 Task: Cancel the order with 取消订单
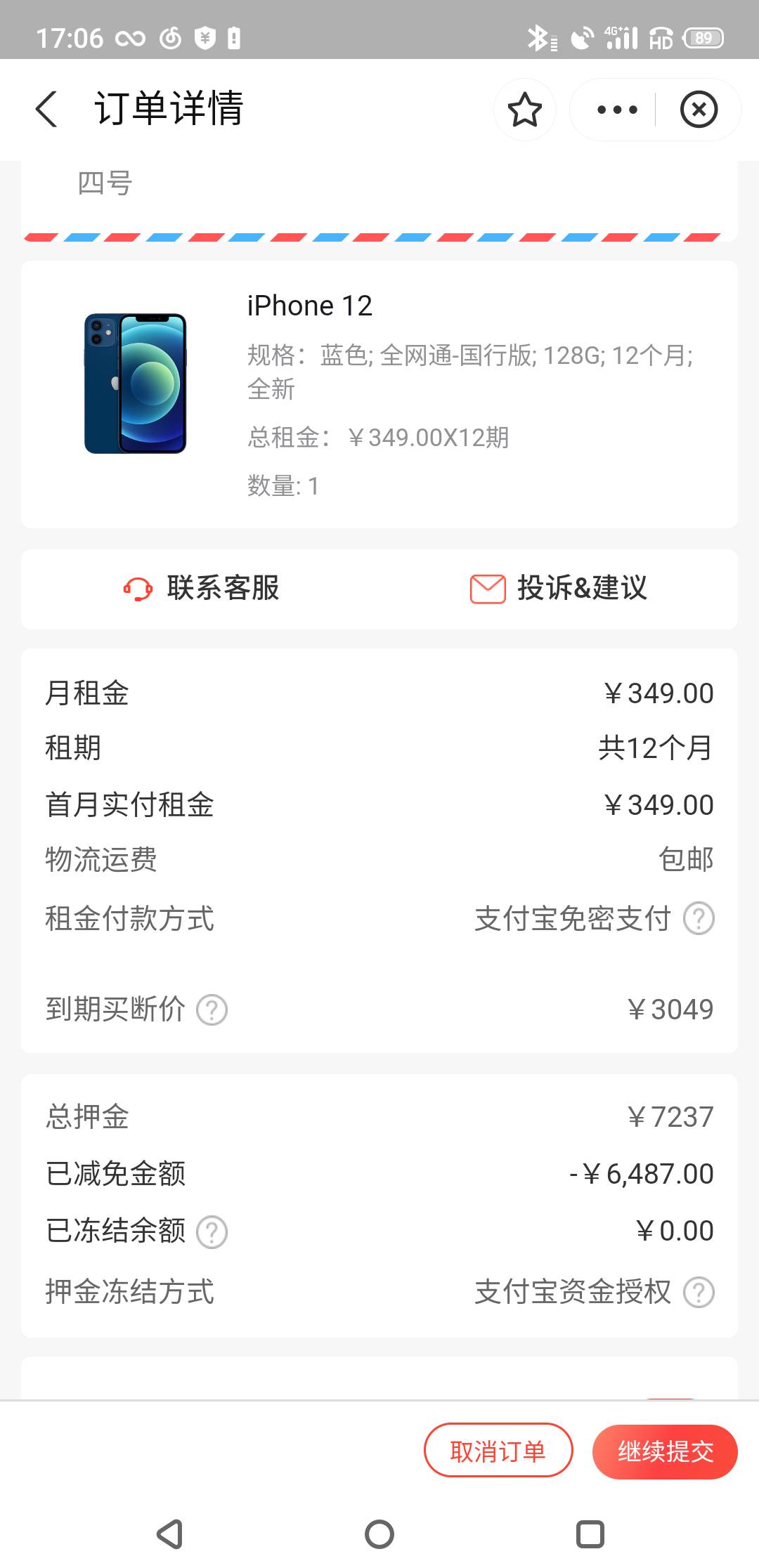[x=498, y=1451]
